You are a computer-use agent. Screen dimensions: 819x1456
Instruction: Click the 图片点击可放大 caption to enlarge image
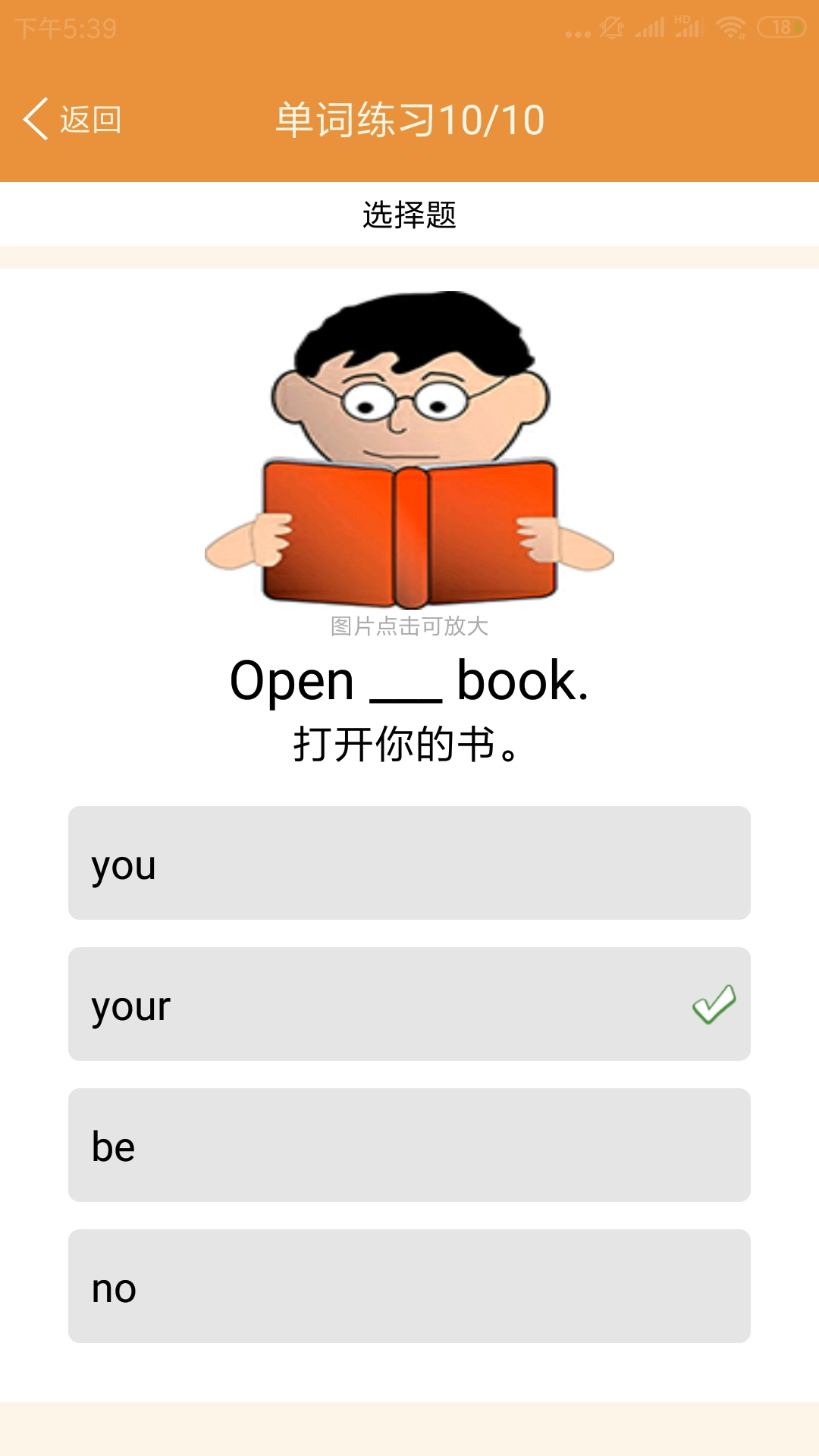coord(409,627)
